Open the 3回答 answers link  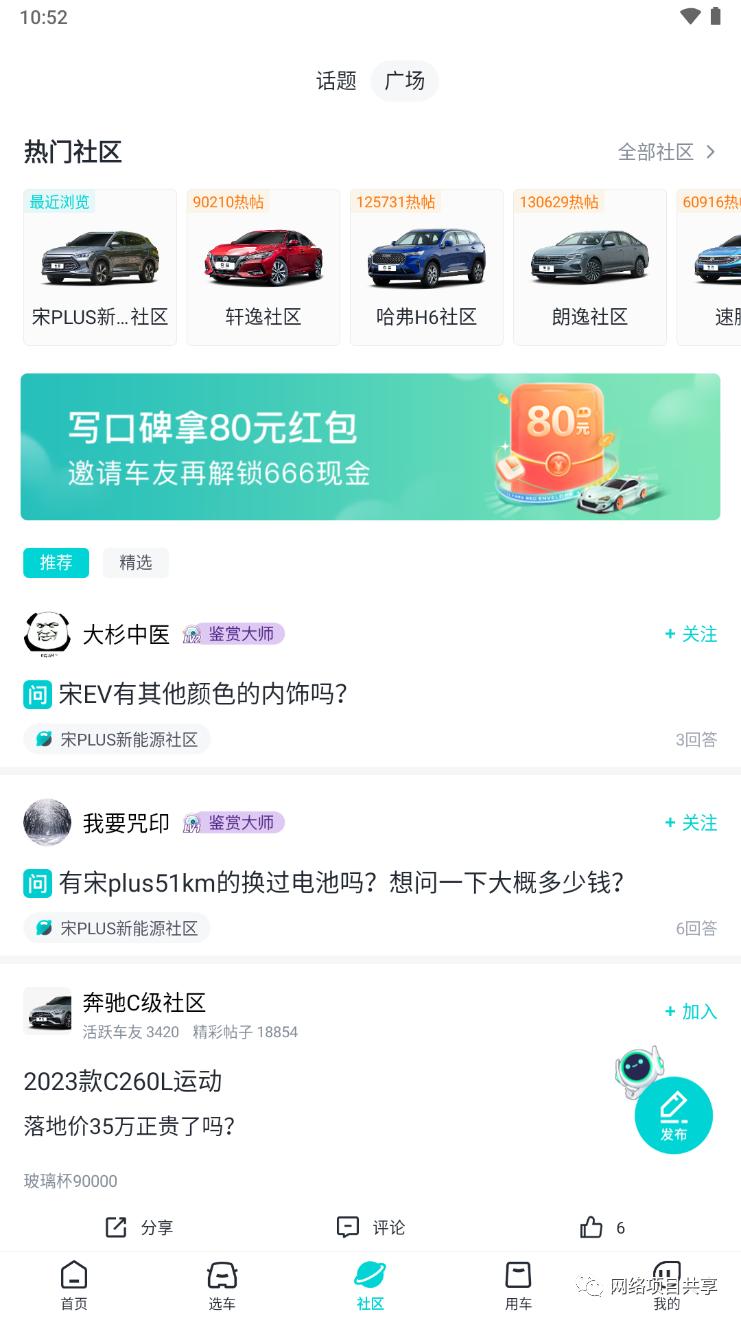click(x=695, y=739)
